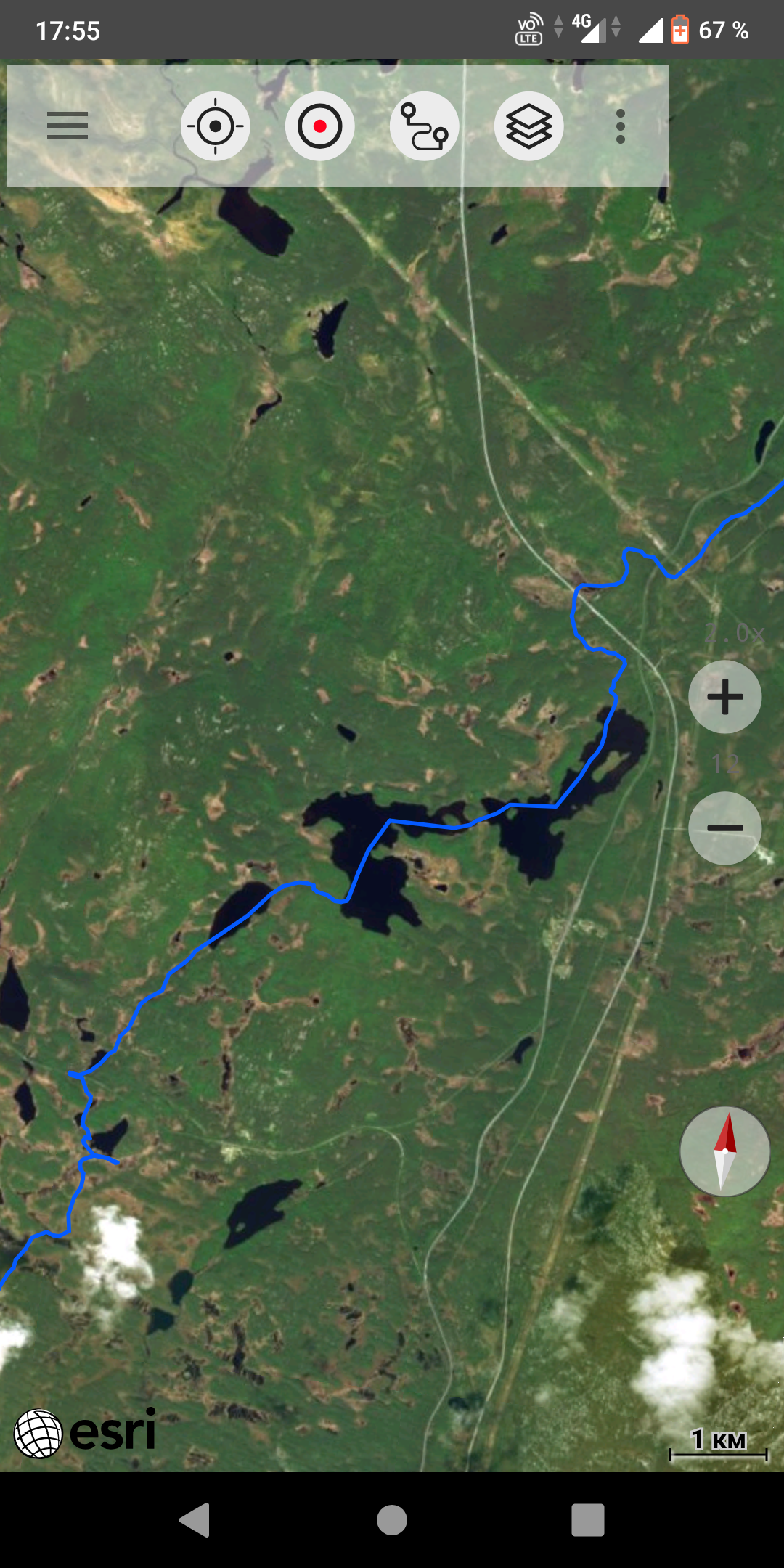Tap the compass to reset map orientation

pos(724,1151)
